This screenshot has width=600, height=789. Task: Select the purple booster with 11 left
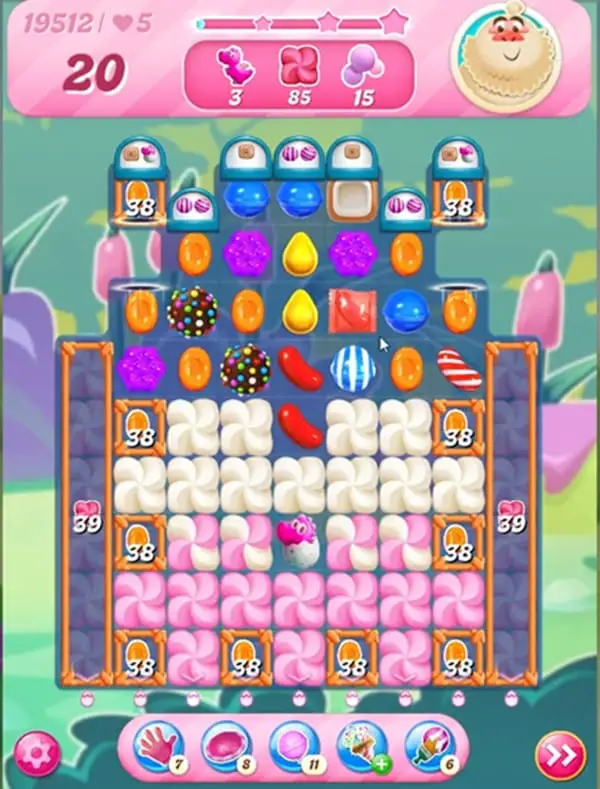tap(294, 747)
